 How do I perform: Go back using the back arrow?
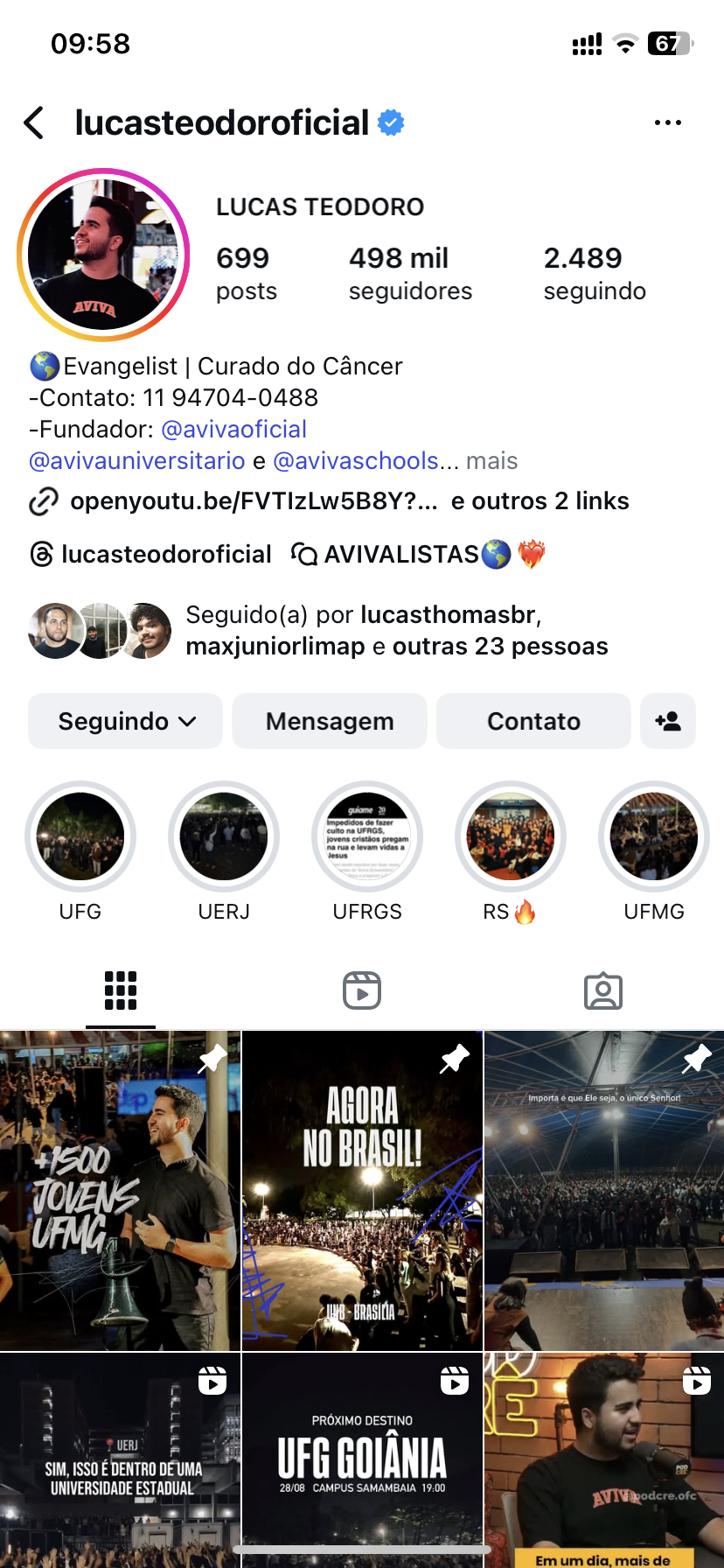(x=35, y=123)
